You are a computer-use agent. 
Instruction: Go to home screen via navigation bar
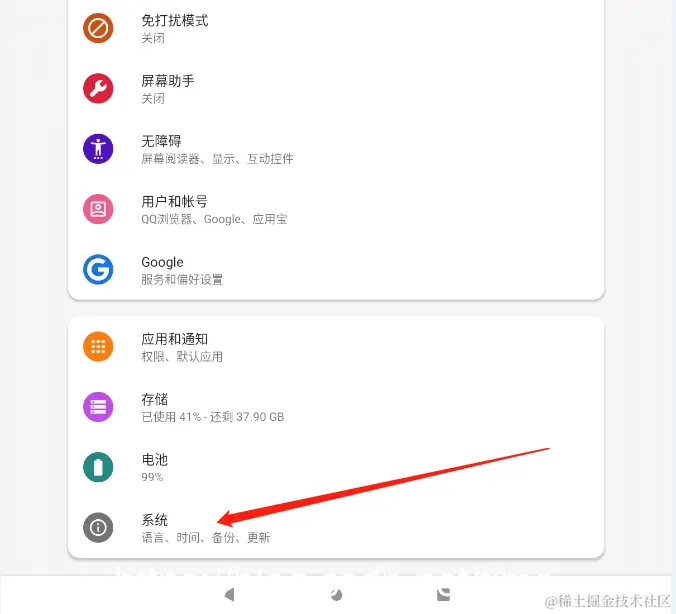[x=337, y=594]
